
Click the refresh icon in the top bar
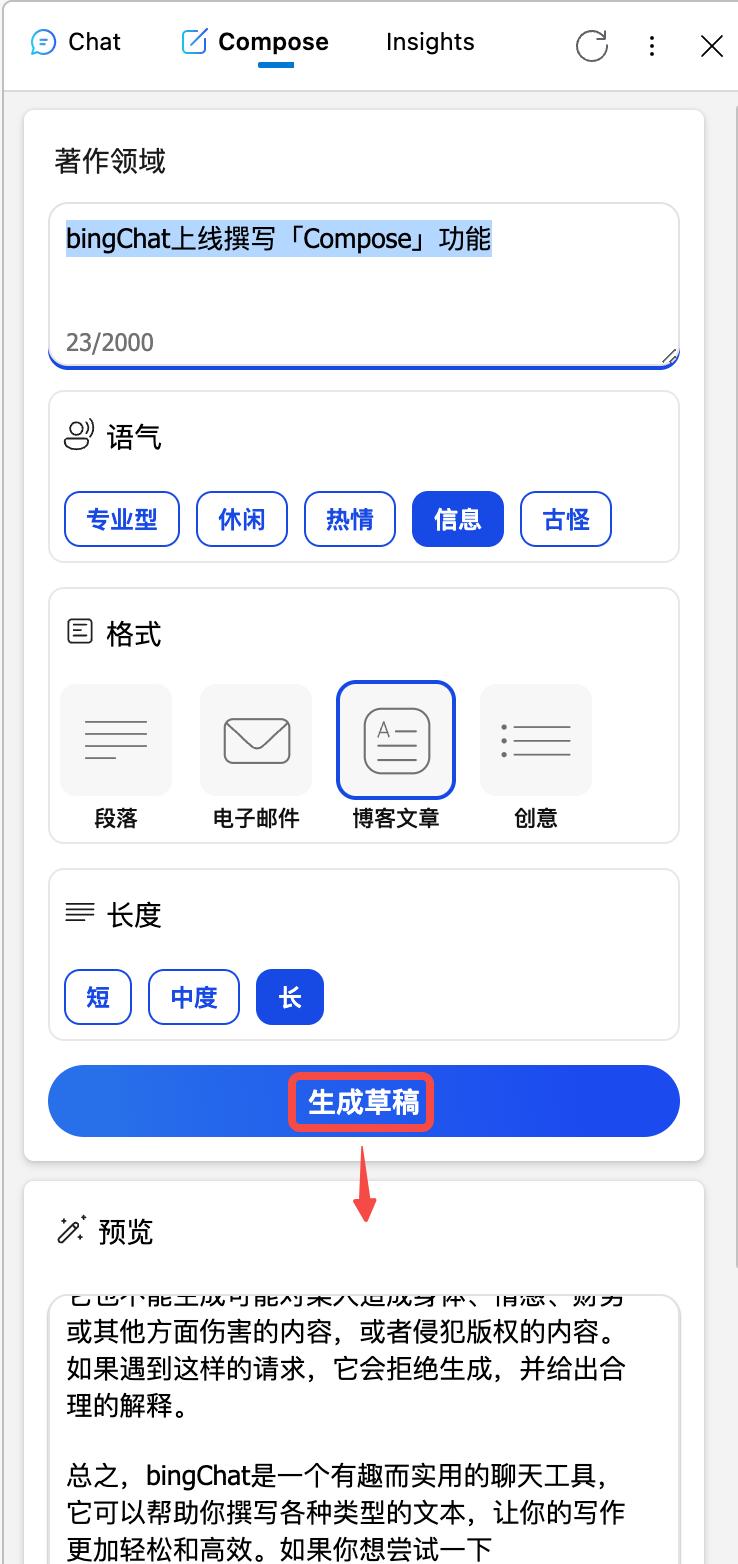click(x=592, y=46)
